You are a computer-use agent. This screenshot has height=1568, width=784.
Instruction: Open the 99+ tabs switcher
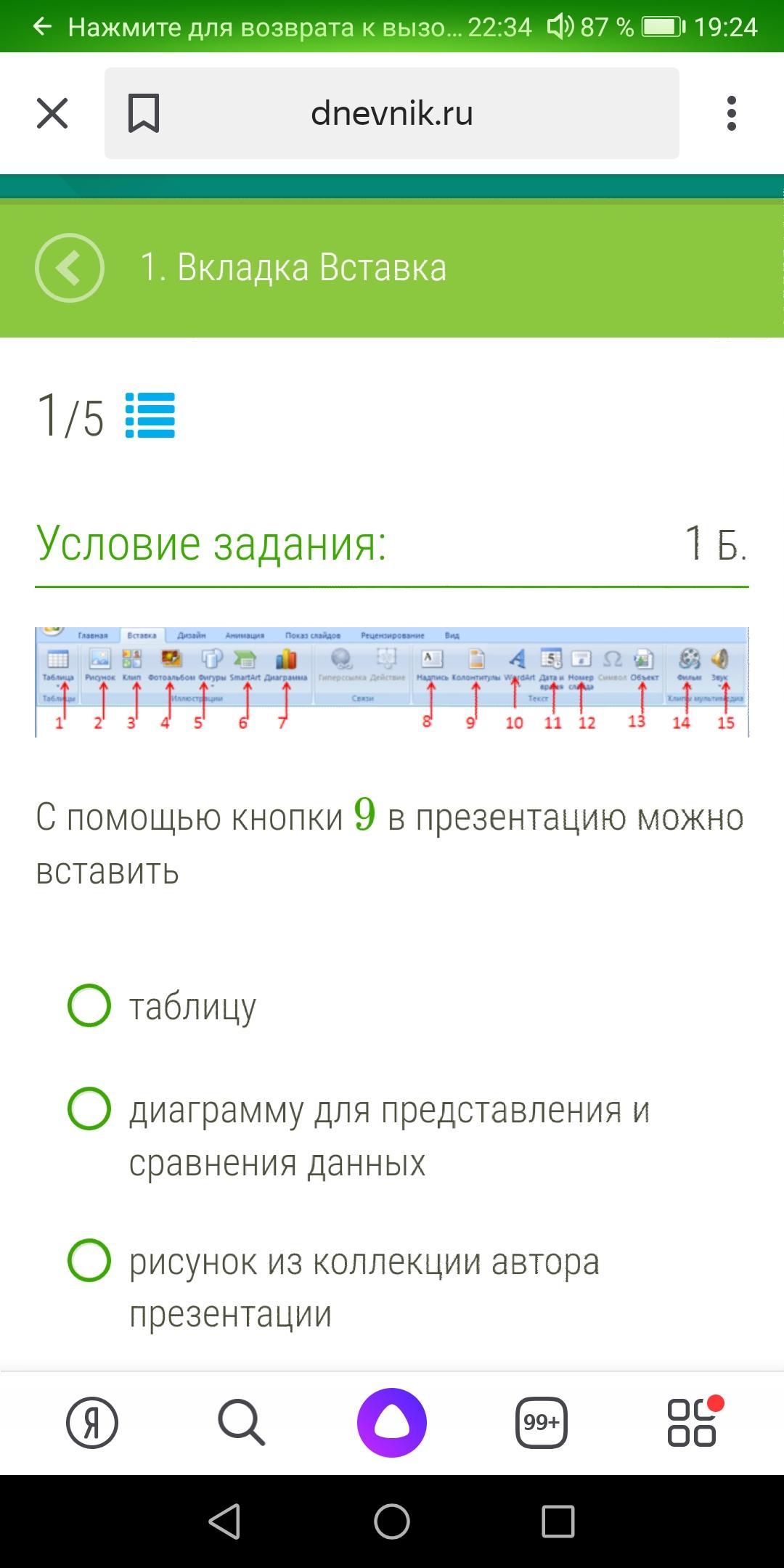[x=542, y=1423]
